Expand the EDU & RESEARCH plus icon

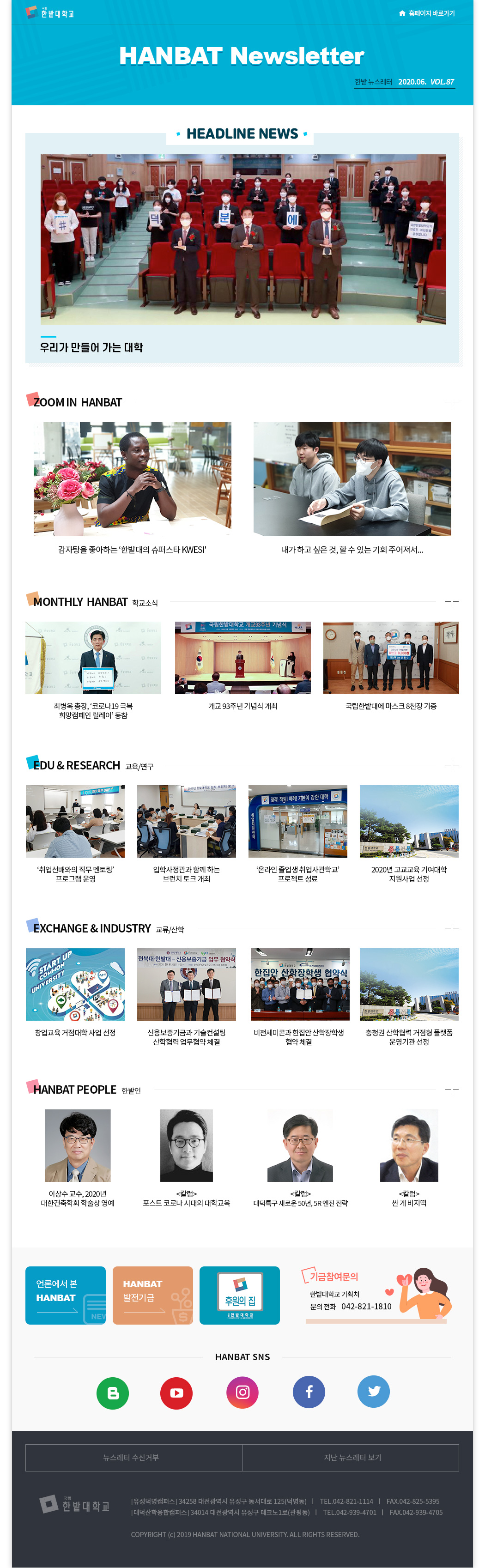(452, 764)
